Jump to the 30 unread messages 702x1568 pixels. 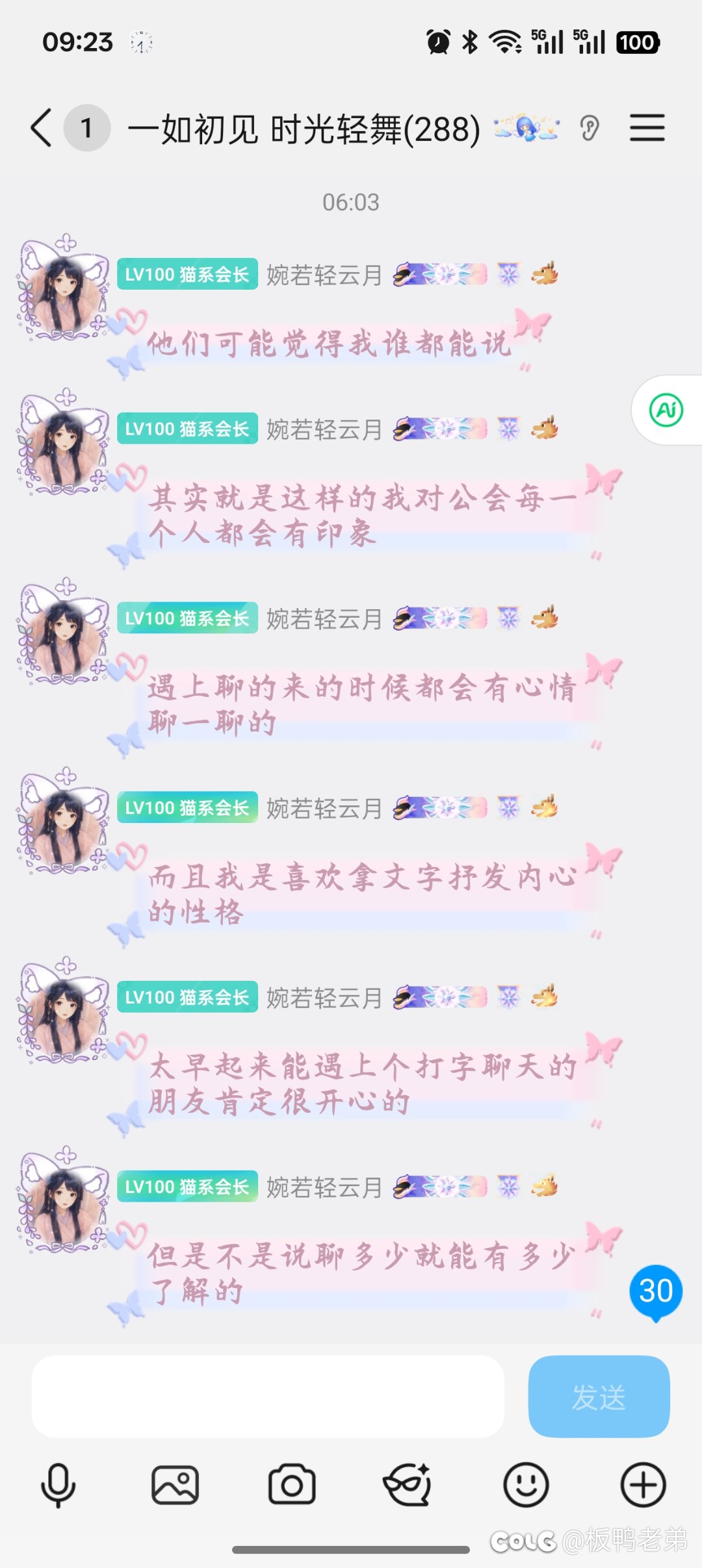pos(655,1291)
